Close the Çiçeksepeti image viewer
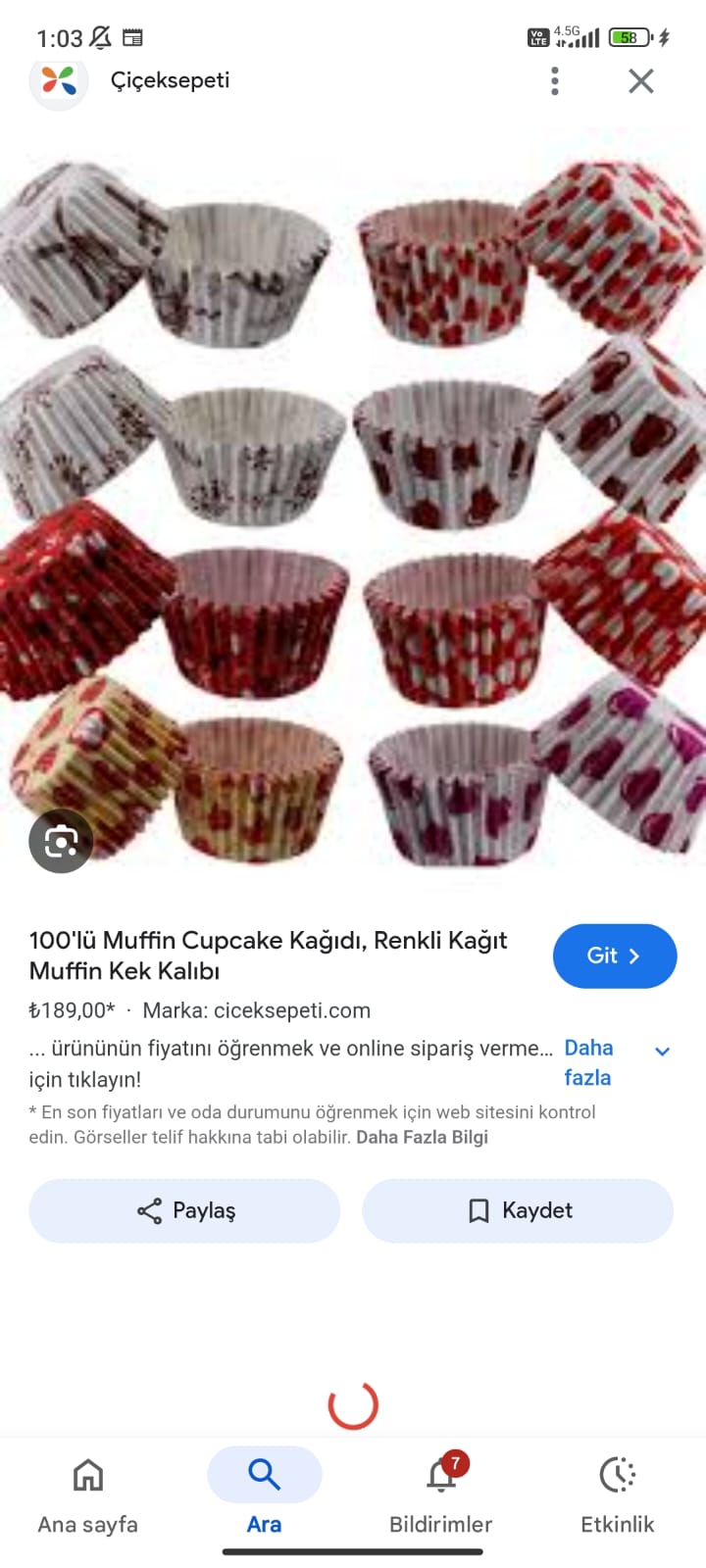 pyautogui.click(x=640, y=81)
